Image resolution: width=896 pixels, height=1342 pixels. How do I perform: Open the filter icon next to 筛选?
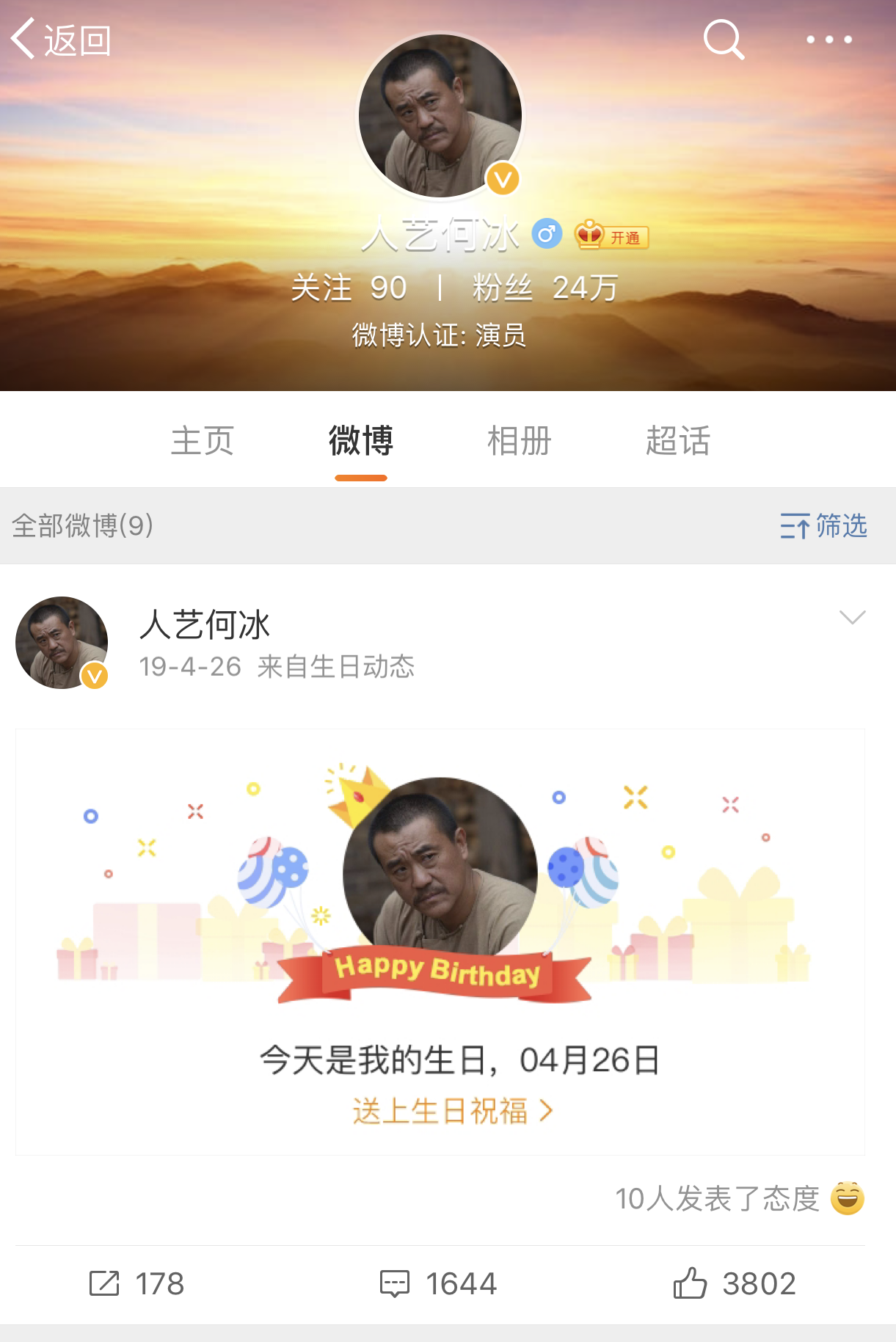point(795,526)
